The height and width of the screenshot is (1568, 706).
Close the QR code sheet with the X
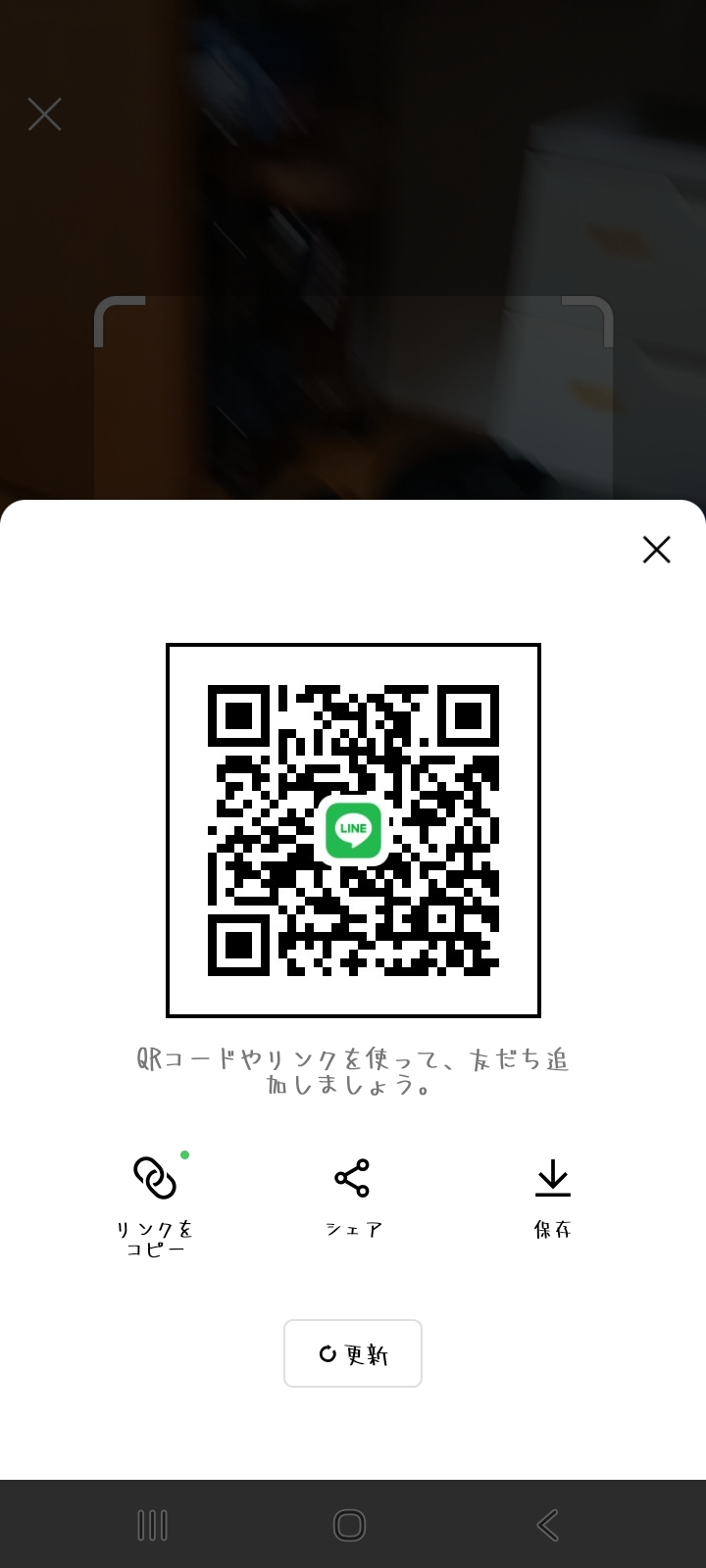coord(656,550)
